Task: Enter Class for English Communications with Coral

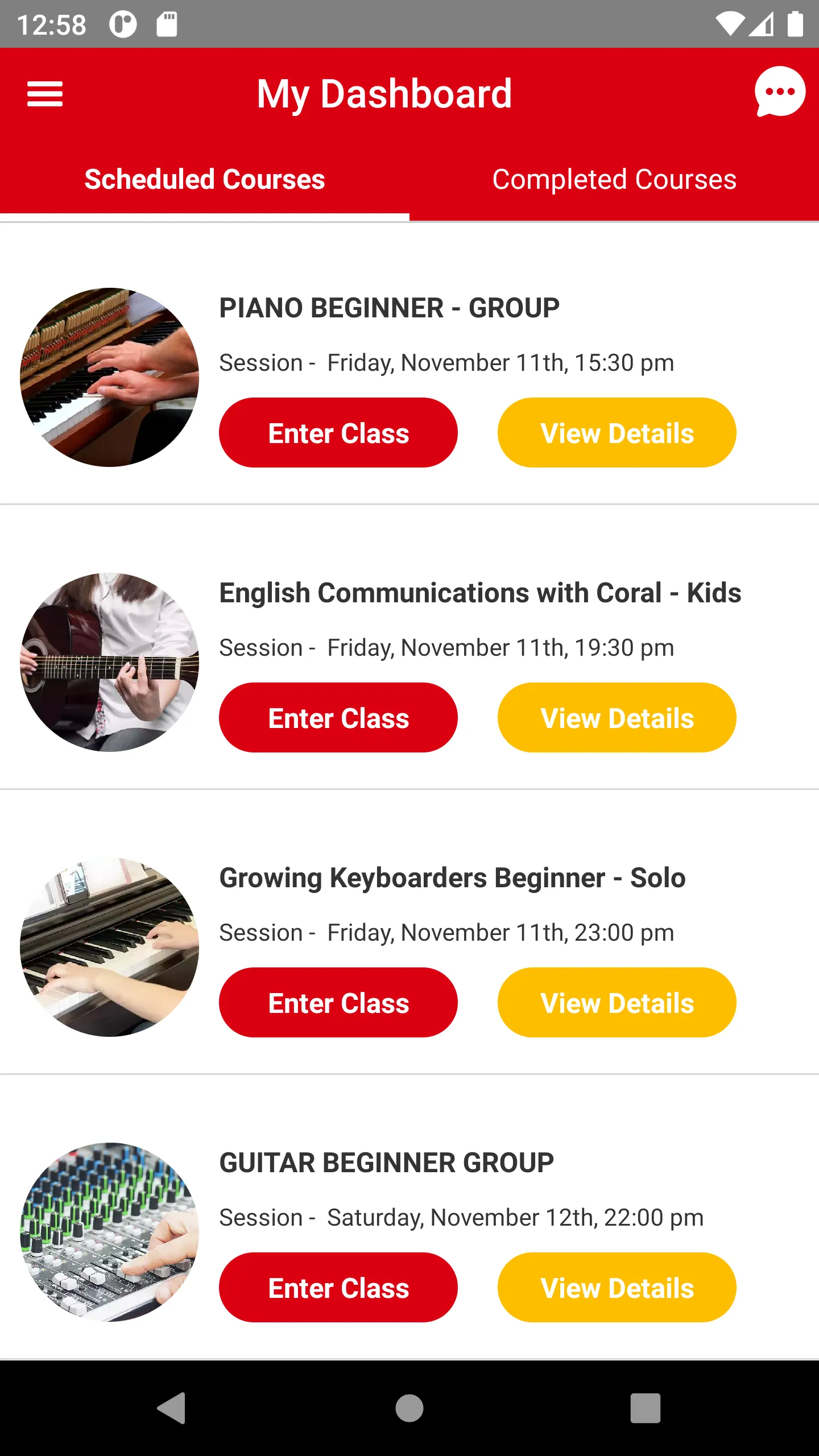Action: point(338,718)
